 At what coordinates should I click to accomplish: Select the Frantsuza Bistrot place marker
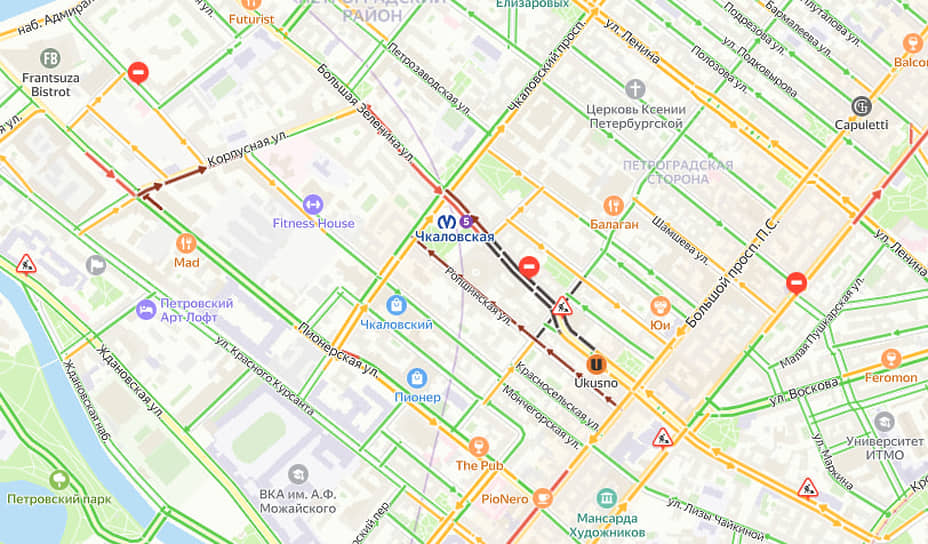50,59
